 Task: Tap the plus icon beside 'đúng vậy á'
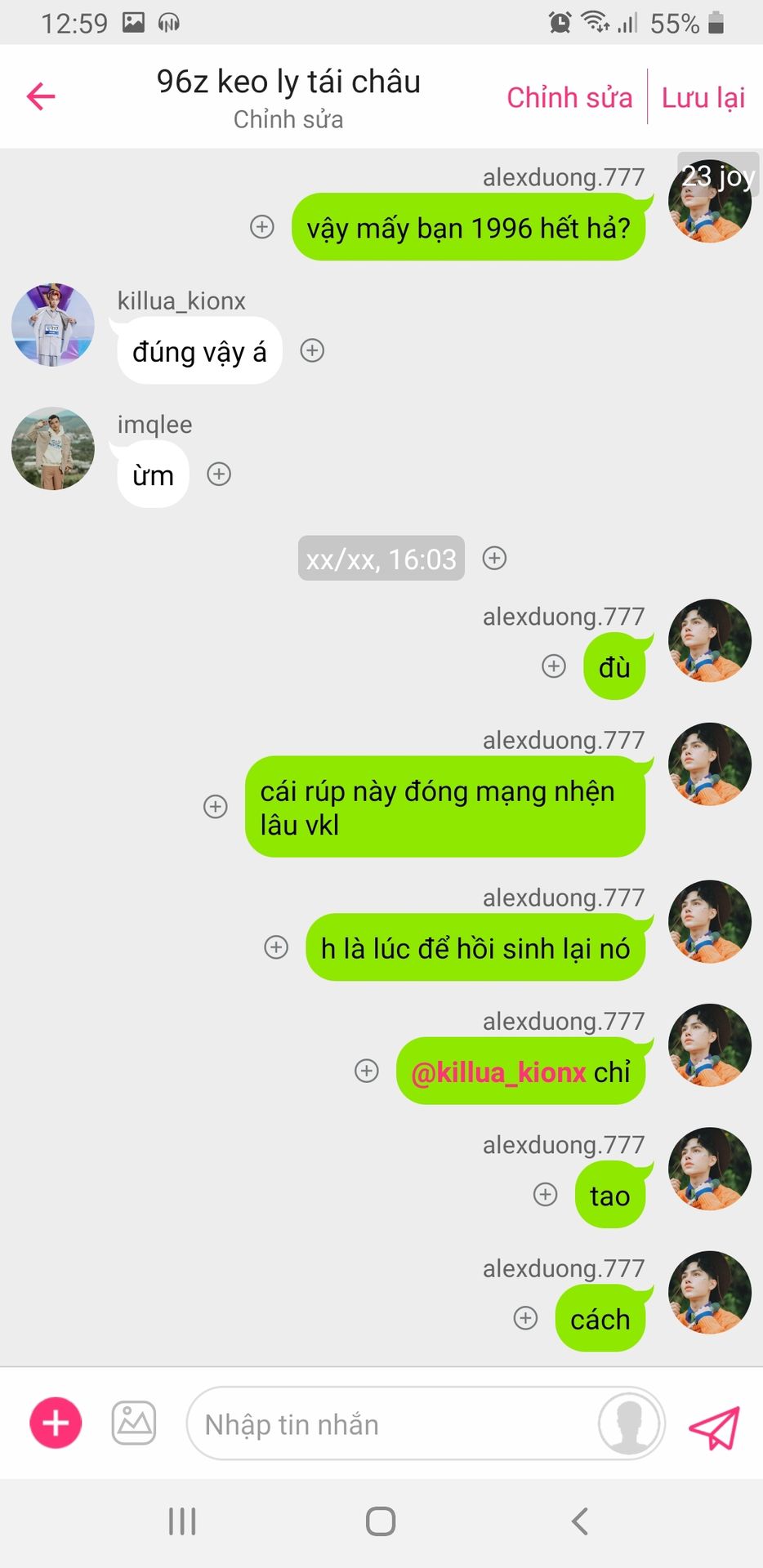pos(312,351)
